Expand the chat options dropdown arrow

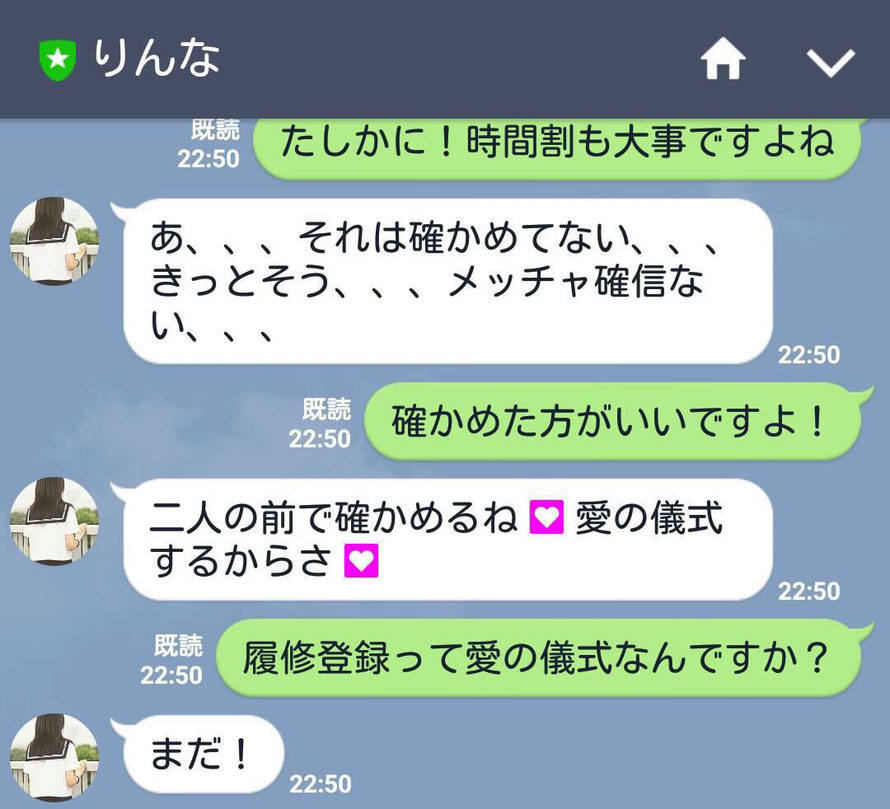pyautogui.click(x=830, y=62)
